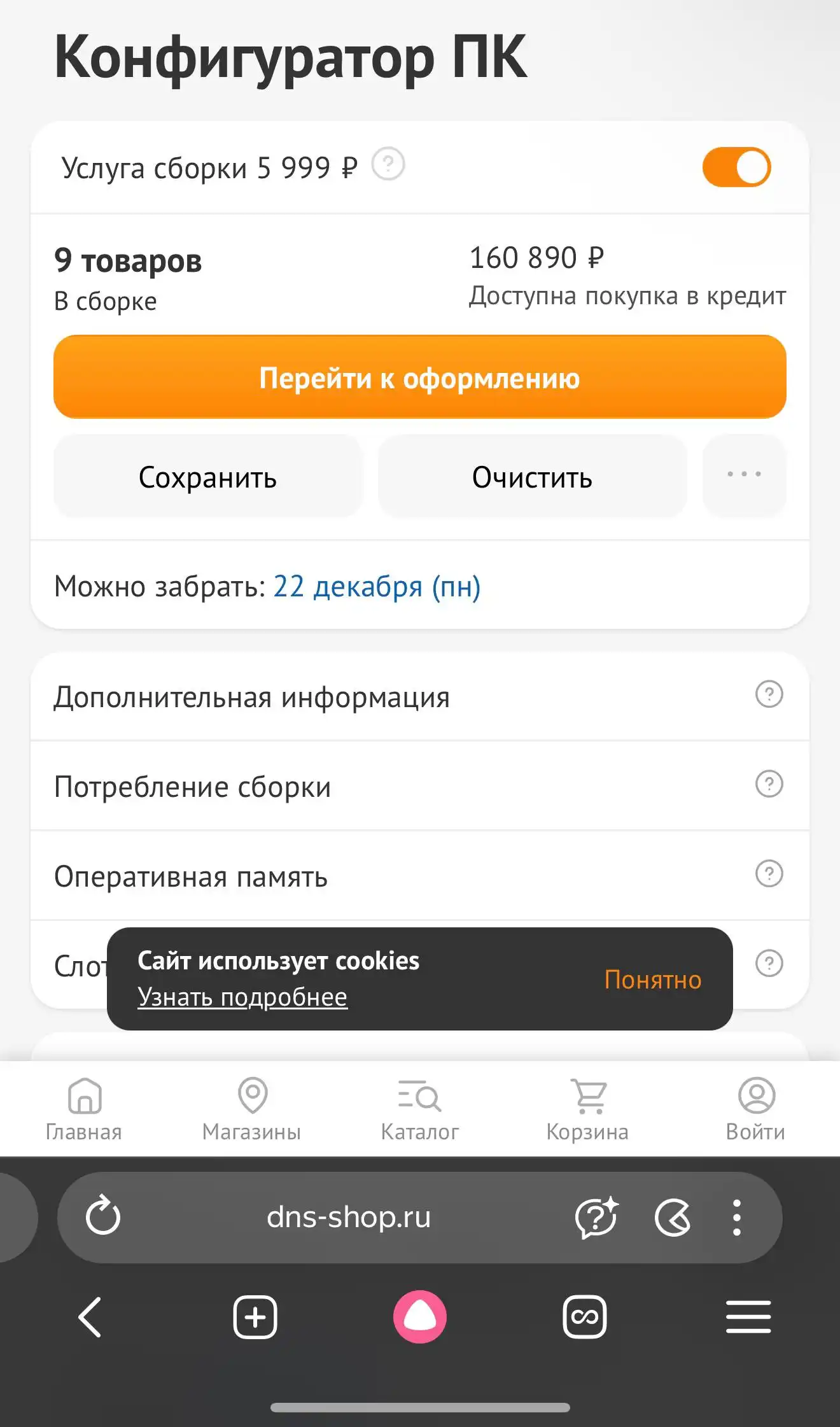Open a new browser tab with plus icon
Viewport: 840px width, 1427px height.
(x=254, y=1316)
